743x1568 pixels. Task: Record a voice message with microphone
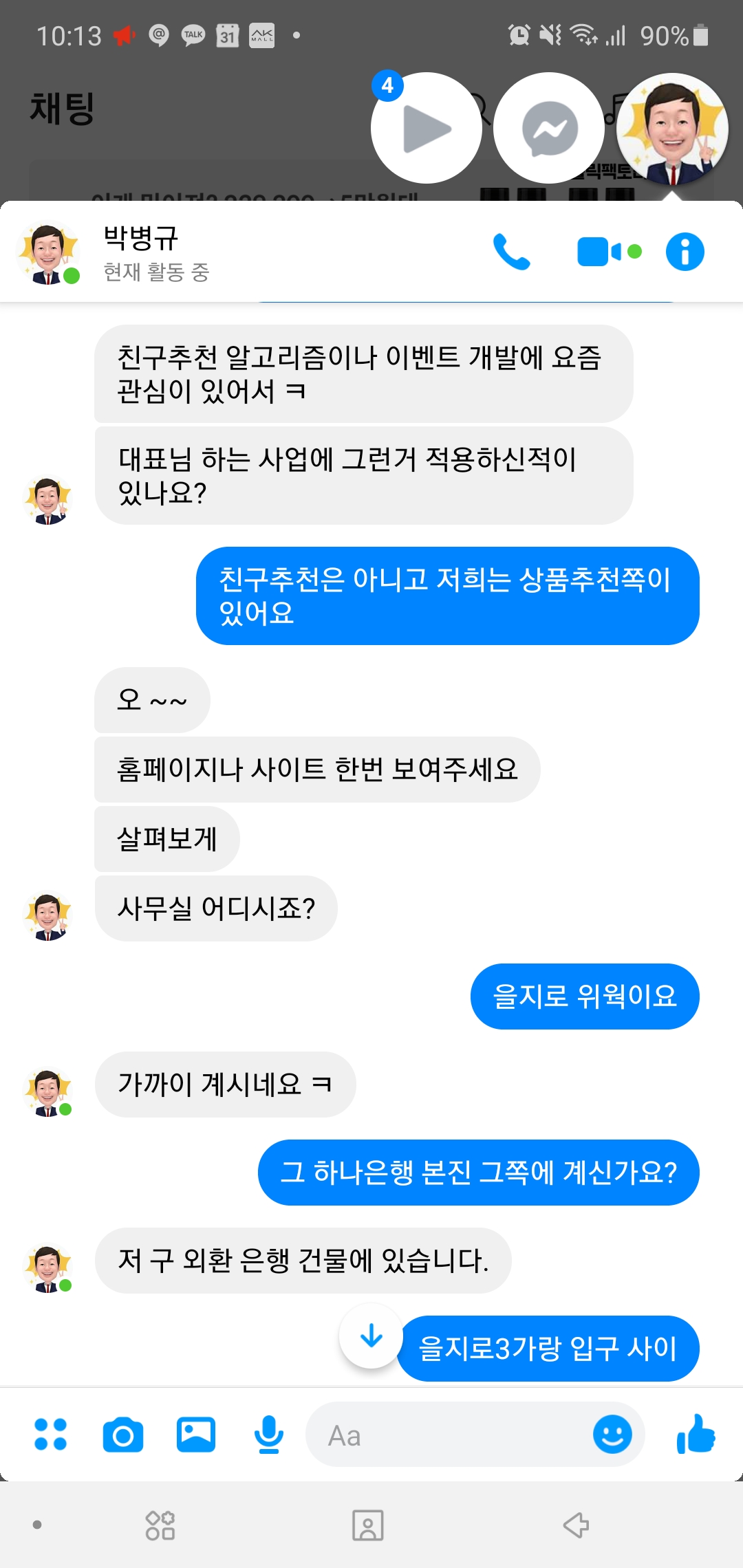pyautogui.click(x=269, y=1435)
